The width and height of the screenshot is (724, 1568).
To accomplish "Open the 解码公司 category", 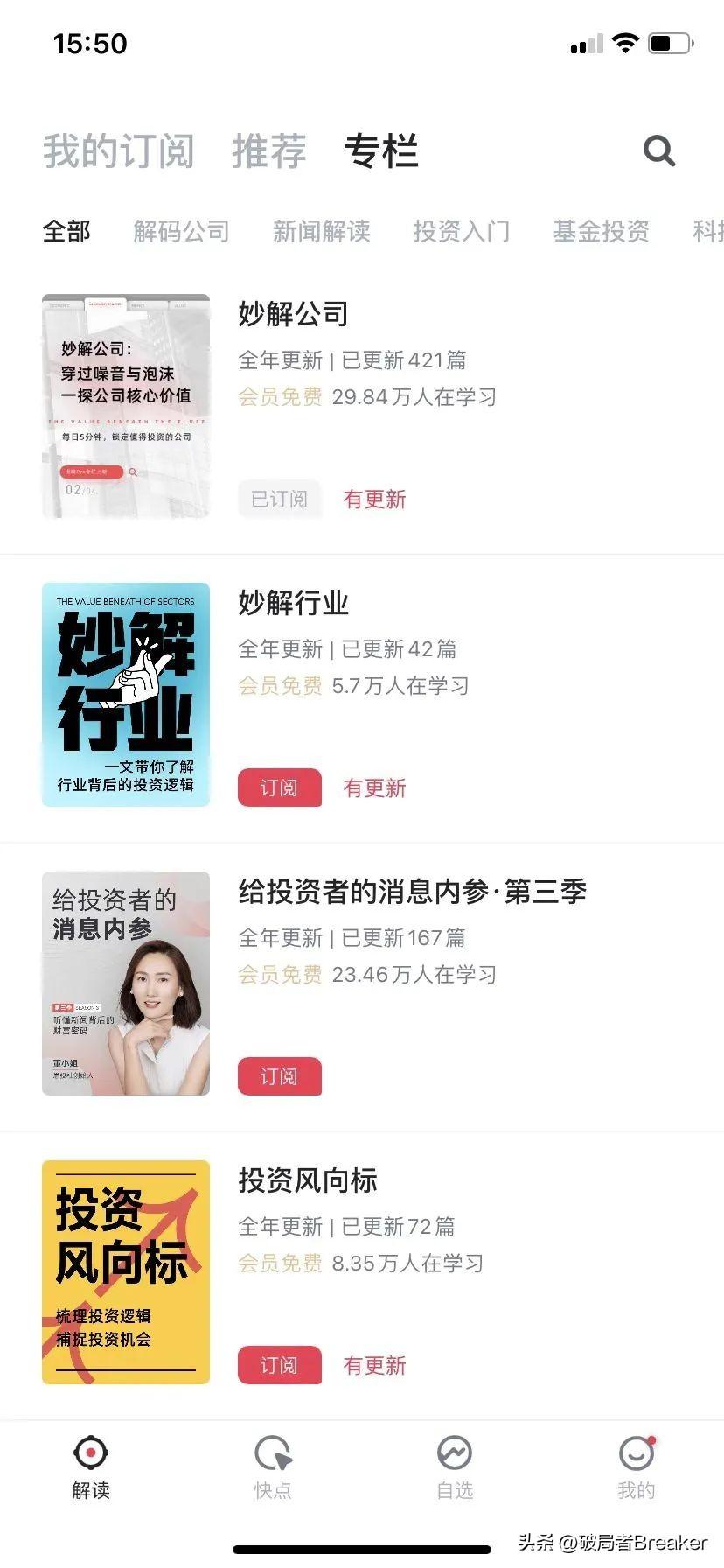I will pos(181,231).
